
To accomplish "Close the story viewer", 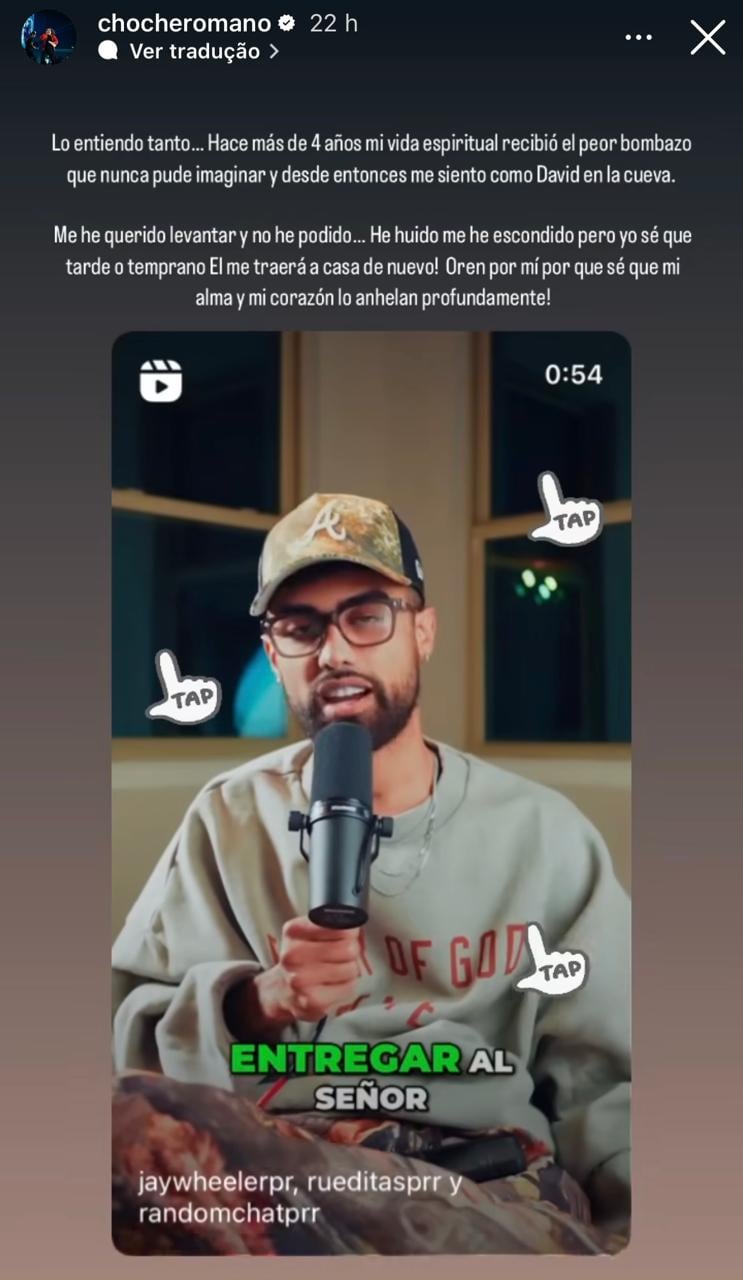I will (708, 38).
